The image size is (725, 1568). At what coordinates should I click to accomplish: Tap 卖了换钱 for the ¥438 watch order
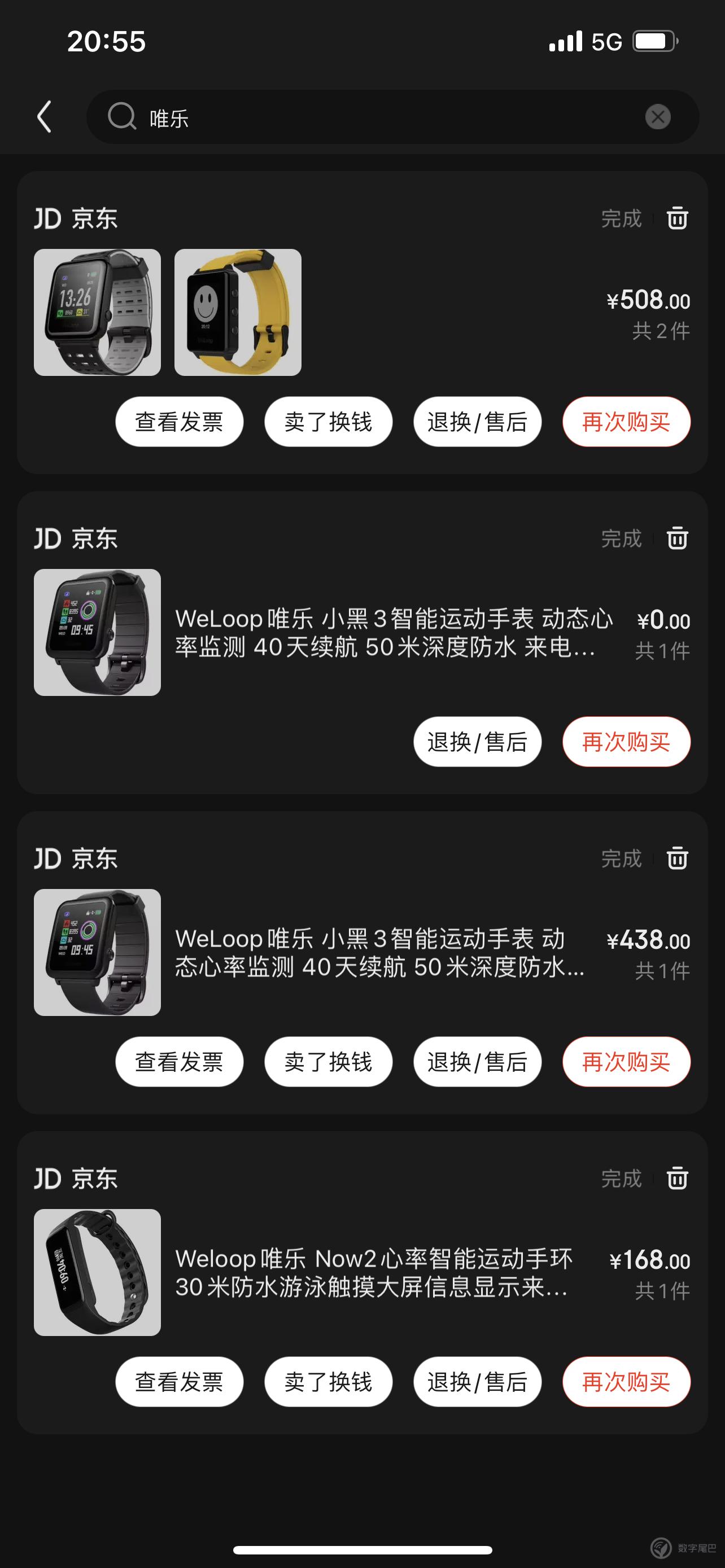(x=328, y=1062)
